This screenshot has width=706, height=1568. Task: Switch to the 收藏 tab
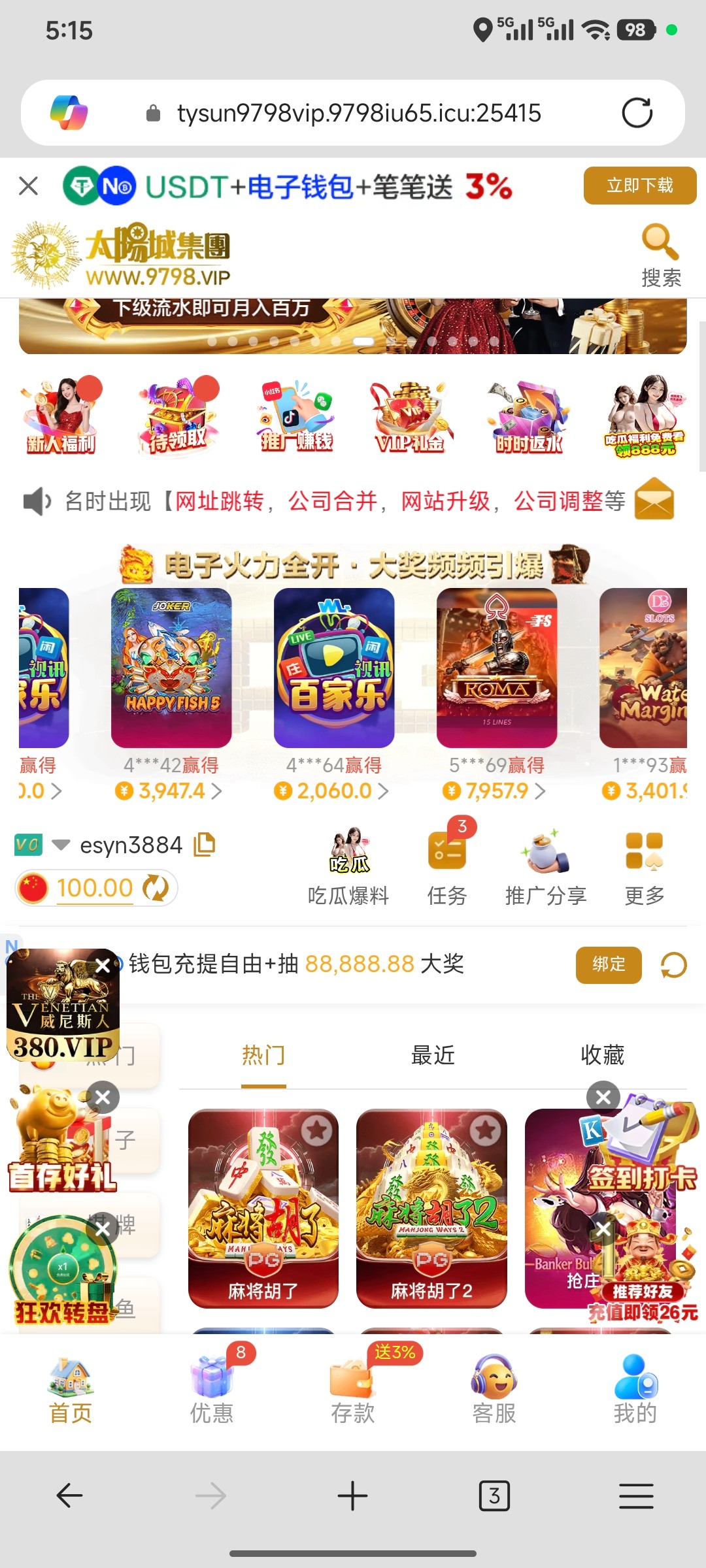(602, 1056)
